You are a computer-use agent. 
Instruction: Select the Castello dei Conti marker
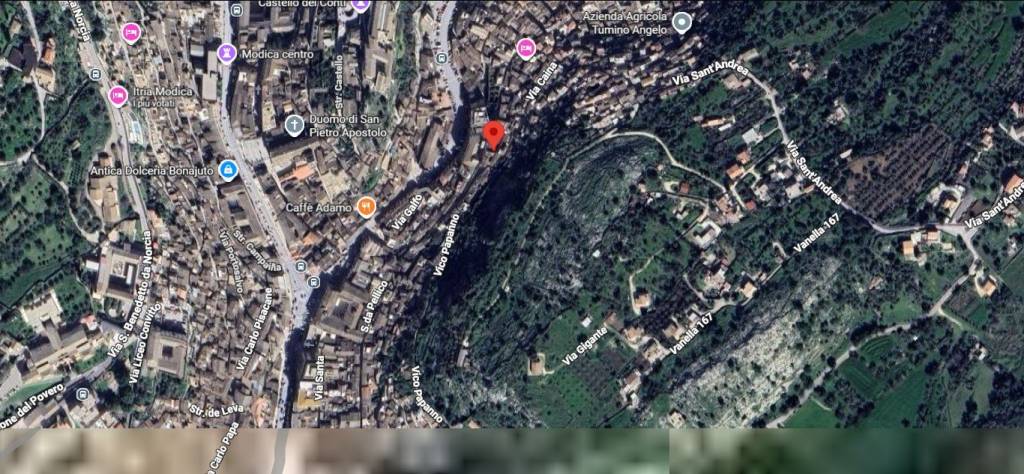pos(361,4)
